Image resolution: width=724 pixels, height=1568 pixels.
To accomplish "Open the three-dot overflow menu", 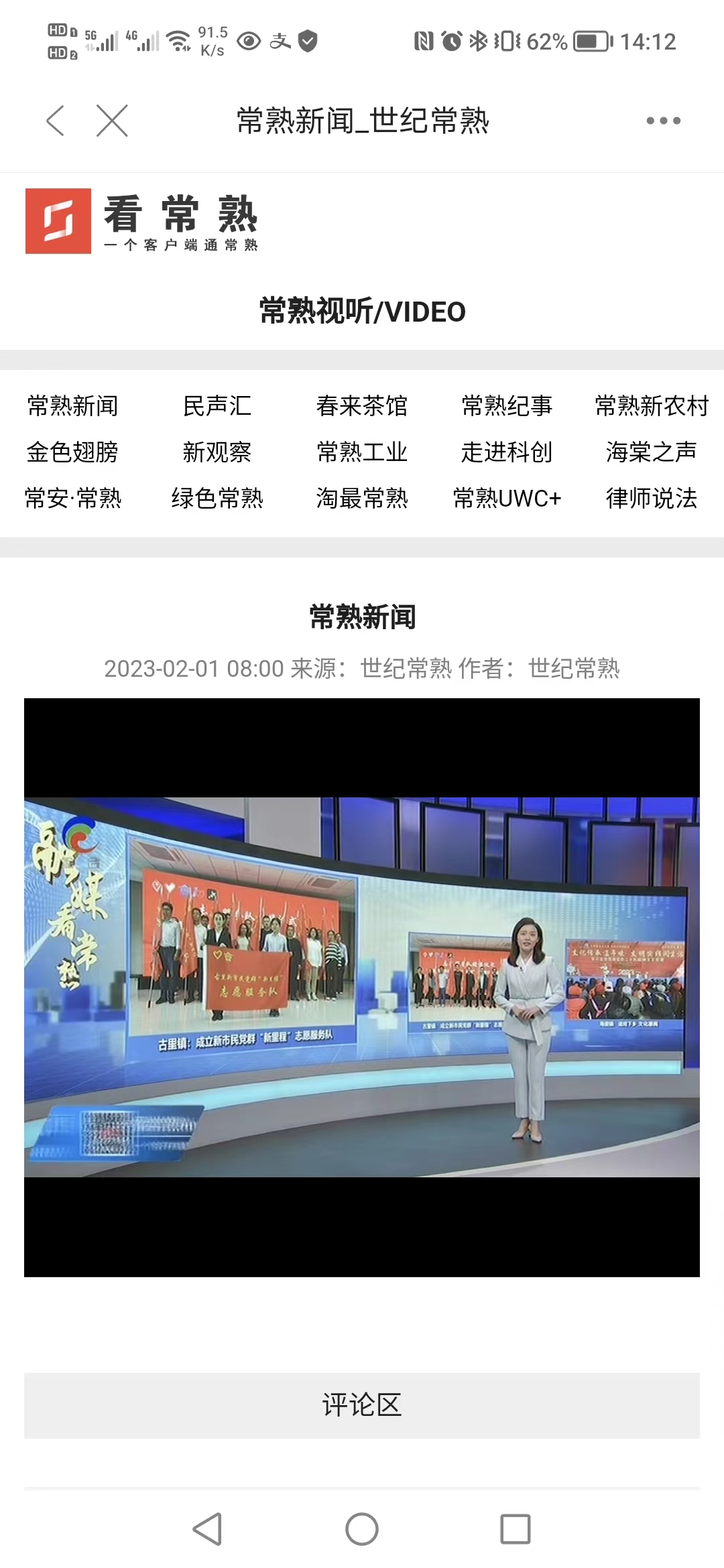I will (x=663, y=121).
